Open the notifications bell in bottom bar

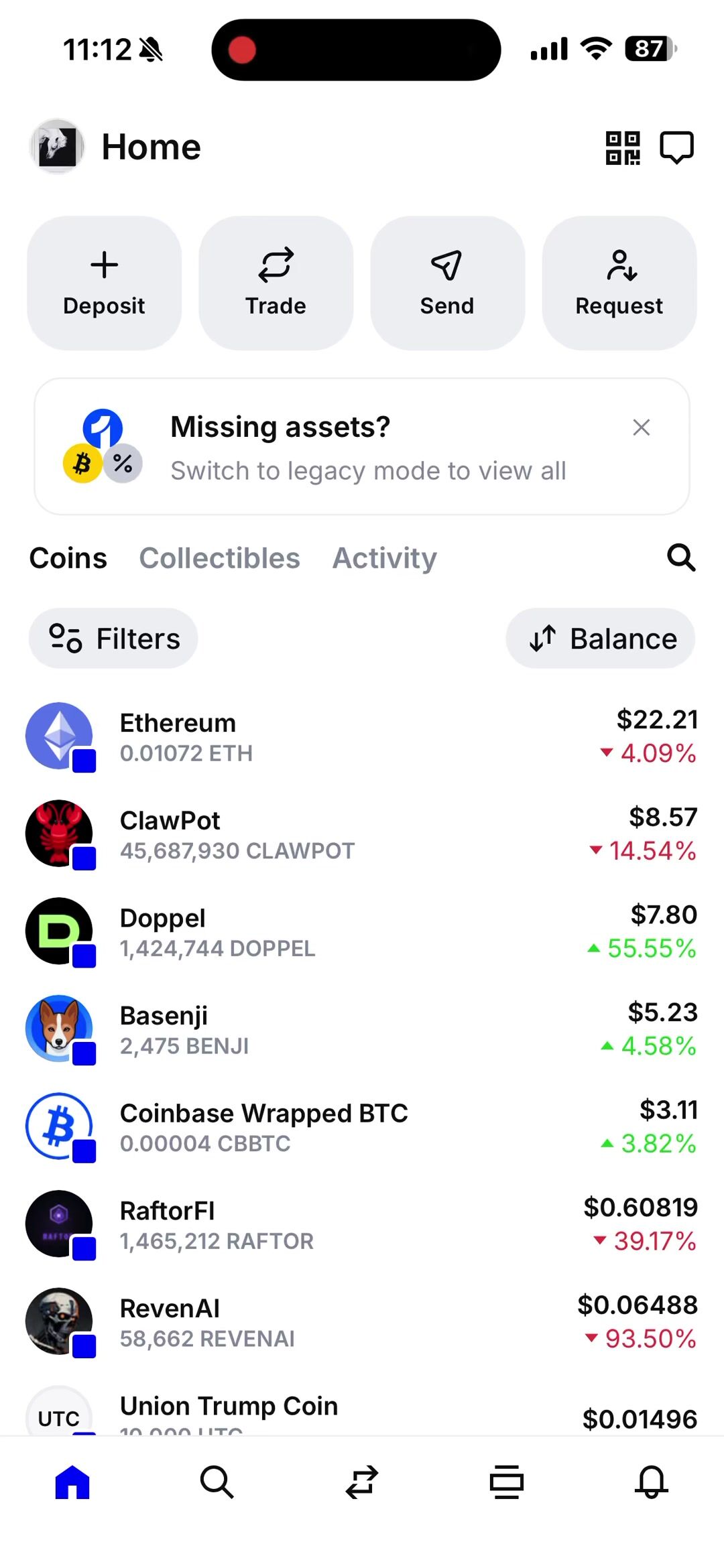[x=651, y=1482]
